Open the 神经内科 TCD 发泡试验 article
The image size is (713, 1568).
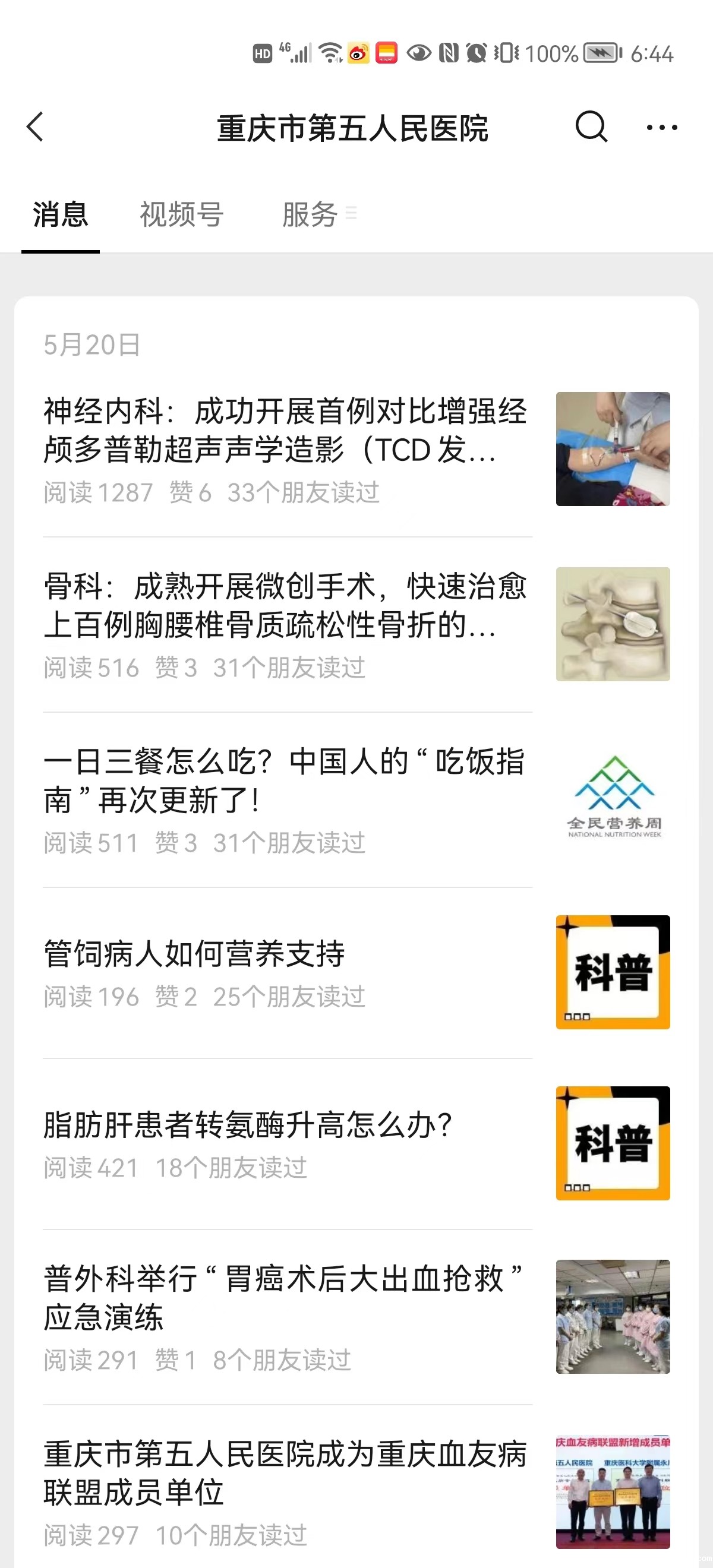point(285,431)
